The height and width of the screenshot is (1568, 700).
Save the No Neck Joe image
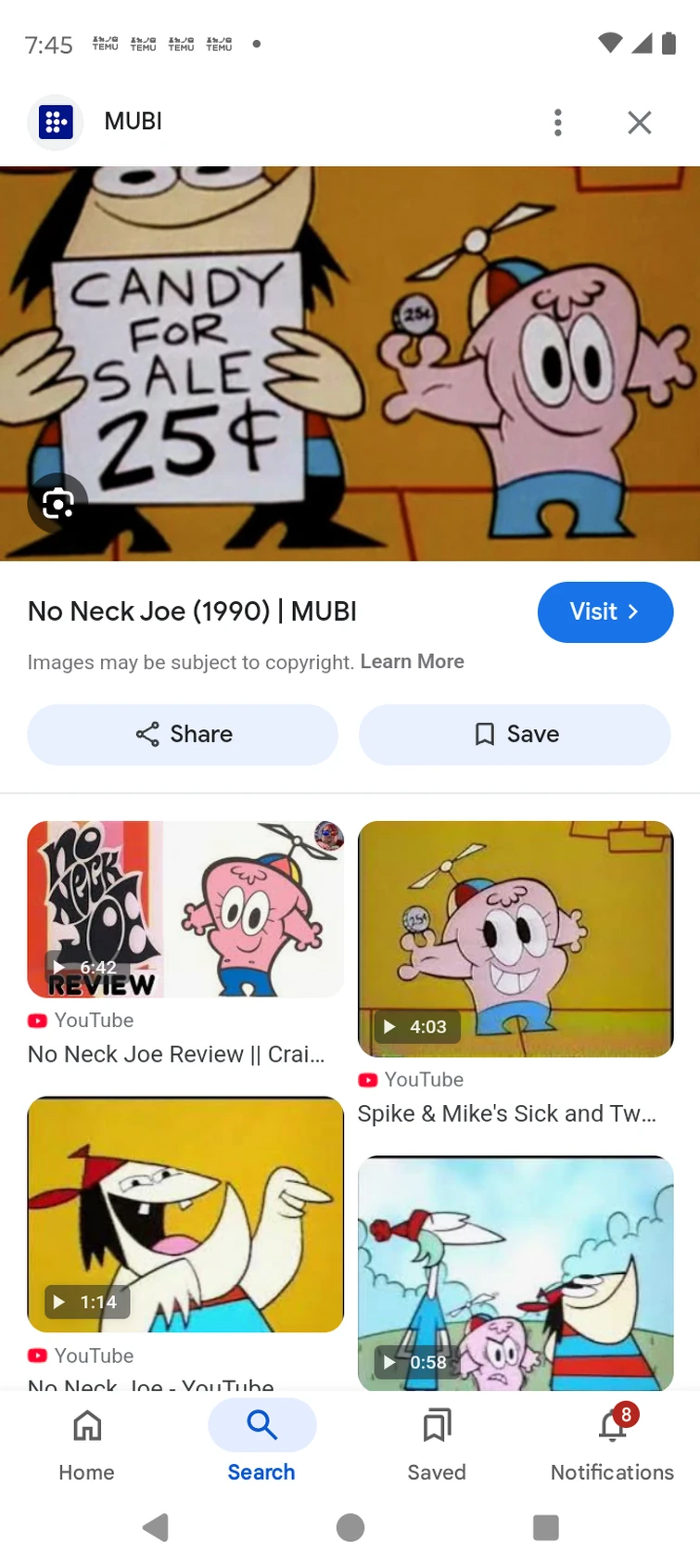(x=514, y=734)
